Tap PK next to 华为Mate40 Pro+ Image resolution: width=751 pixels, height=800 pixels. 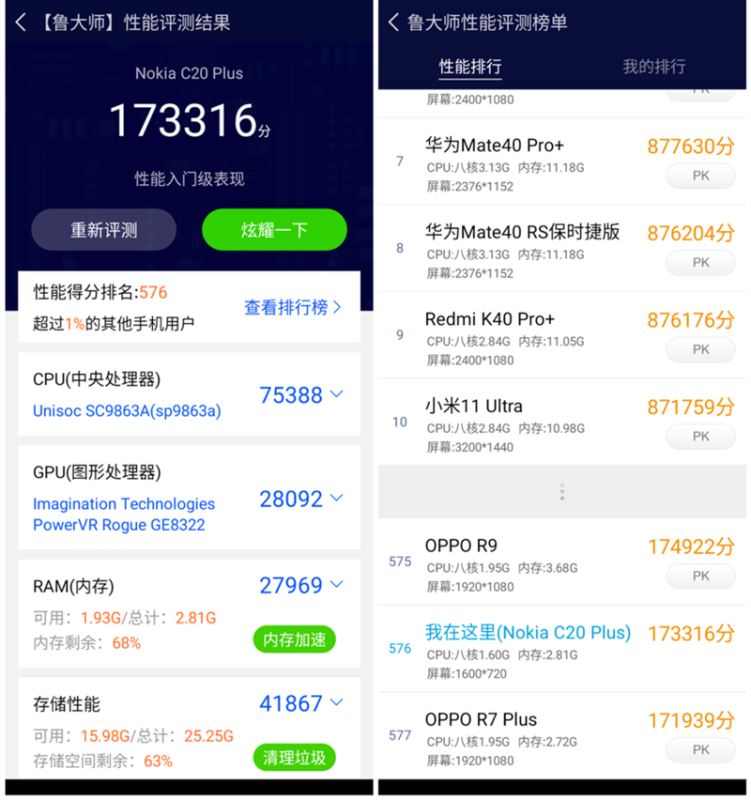(700, 177)
